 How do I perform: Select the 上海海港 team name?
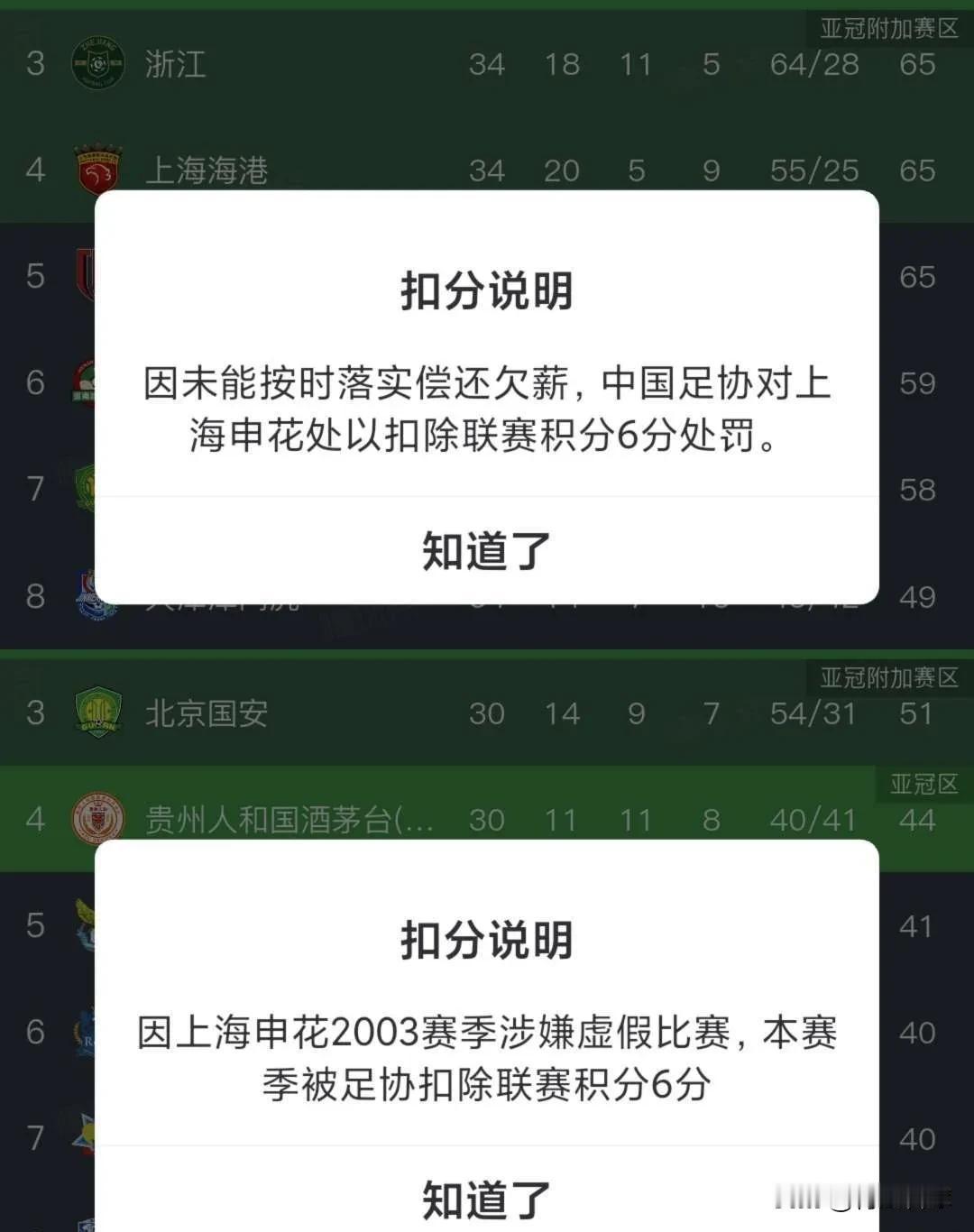pyautogui.click(x=206, y=170)
